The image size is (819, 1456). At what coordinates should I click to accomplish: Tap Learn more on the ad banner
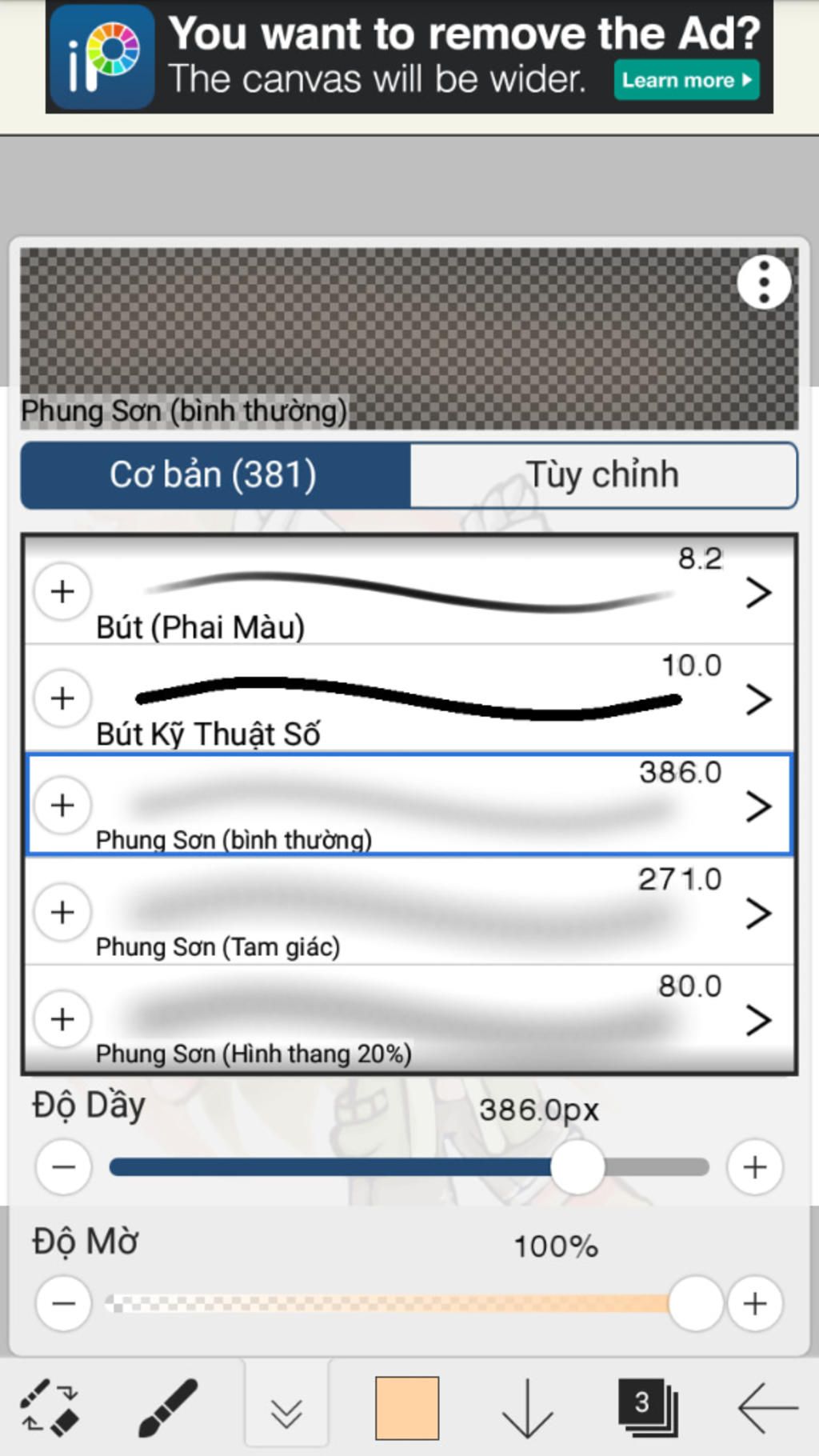[x=686, y=80]
